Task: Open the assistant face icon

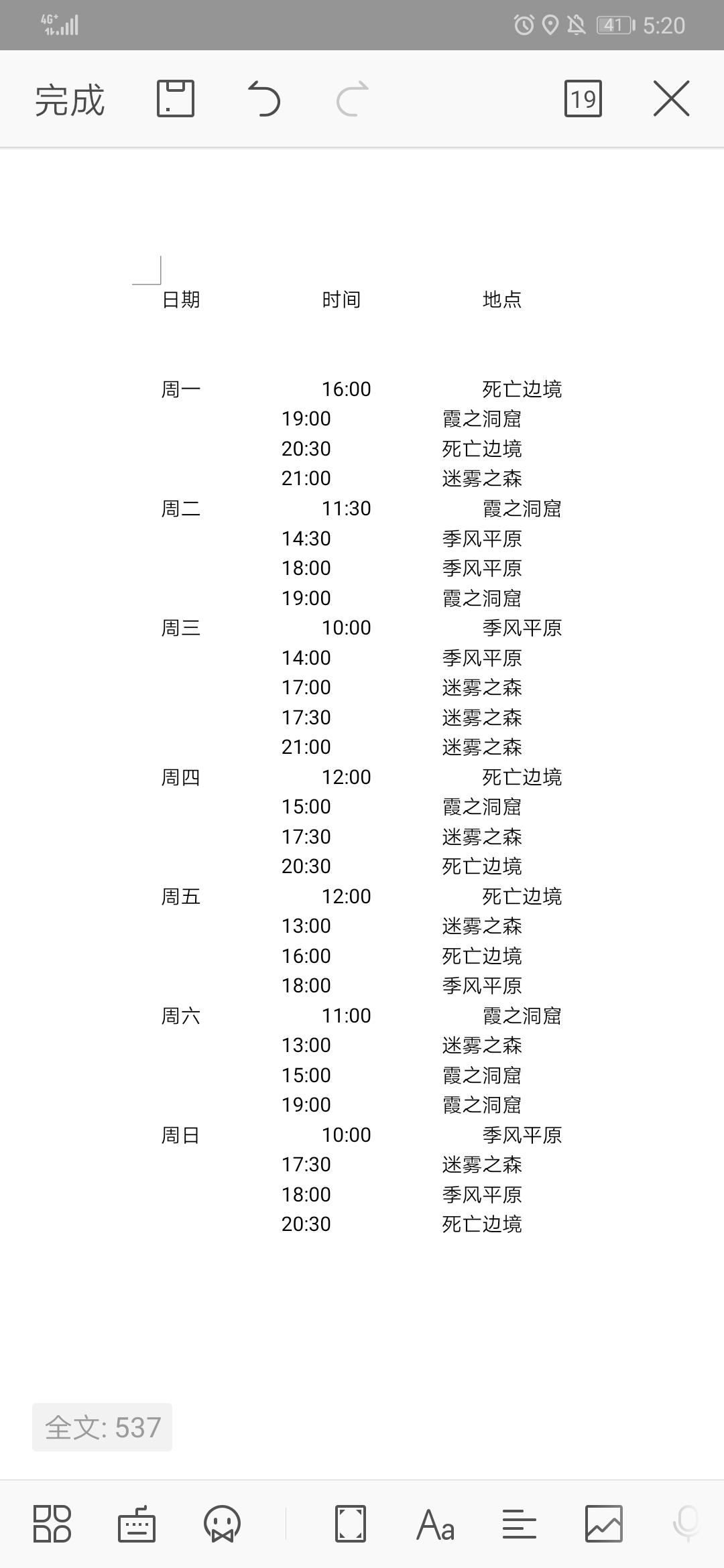Action: pyautogui.click(x=222, y=1524)
